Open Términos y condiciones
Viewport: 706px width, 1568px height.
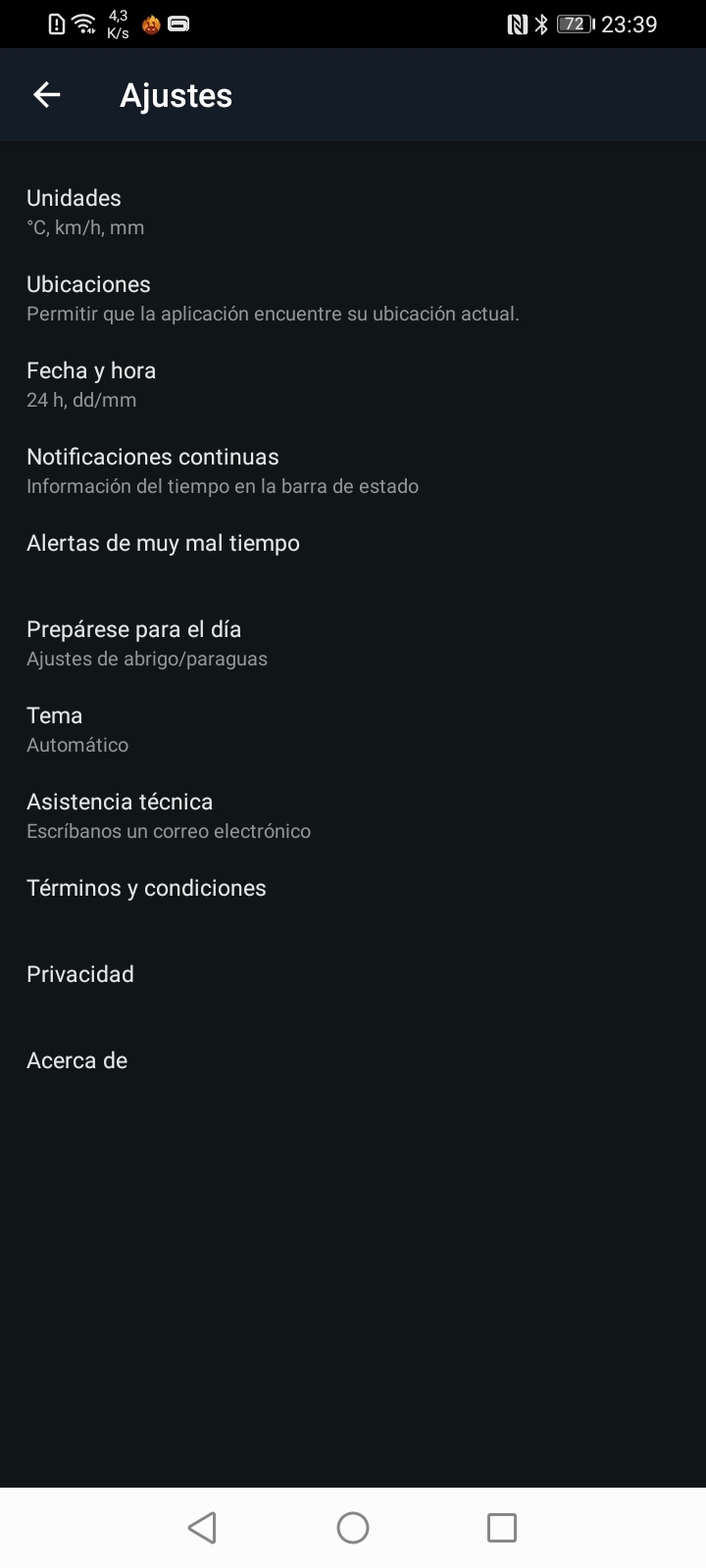tap(353, 888)
